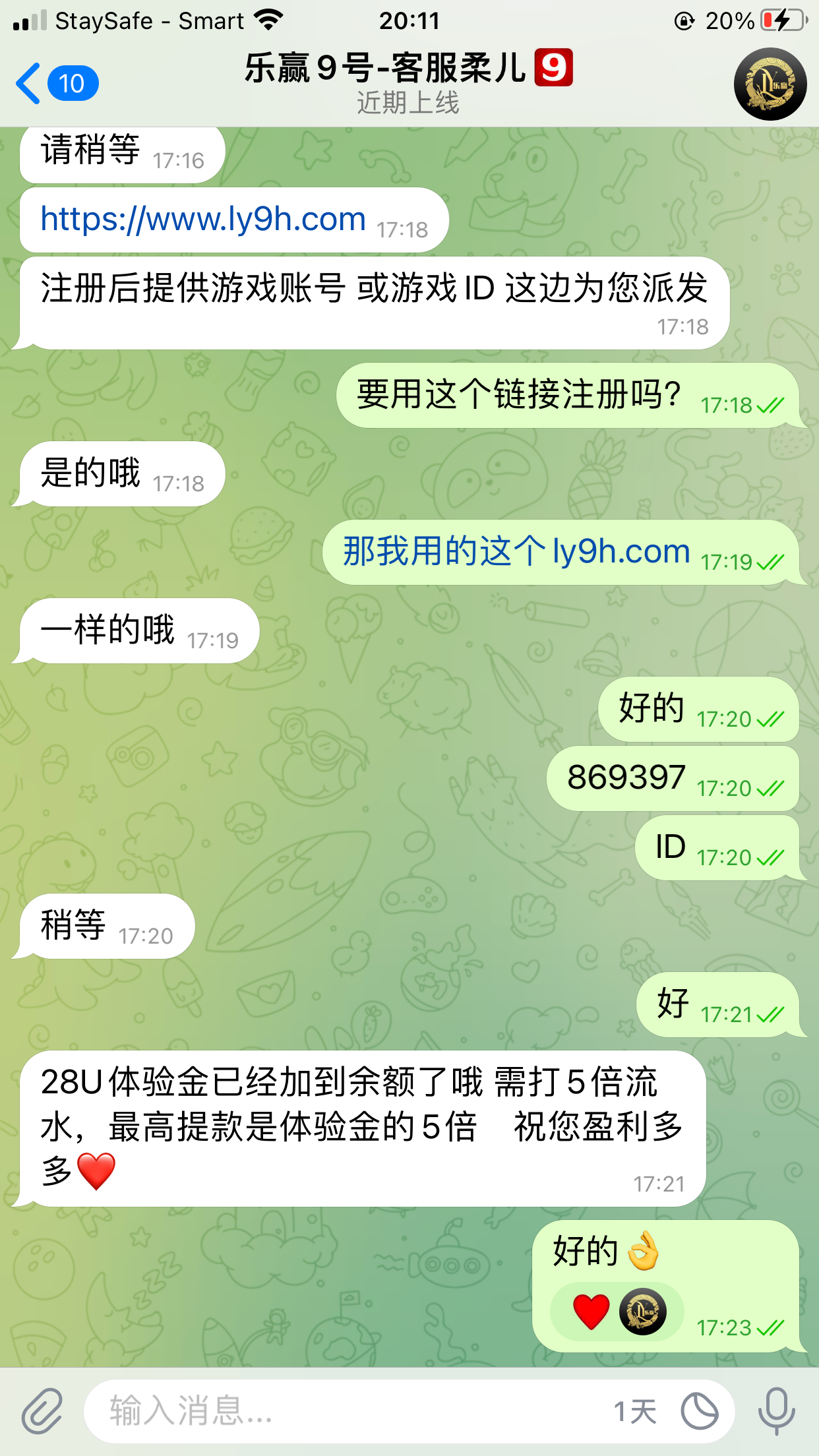
Task: Open the sticker panel icon
Action: point(700,1412)
